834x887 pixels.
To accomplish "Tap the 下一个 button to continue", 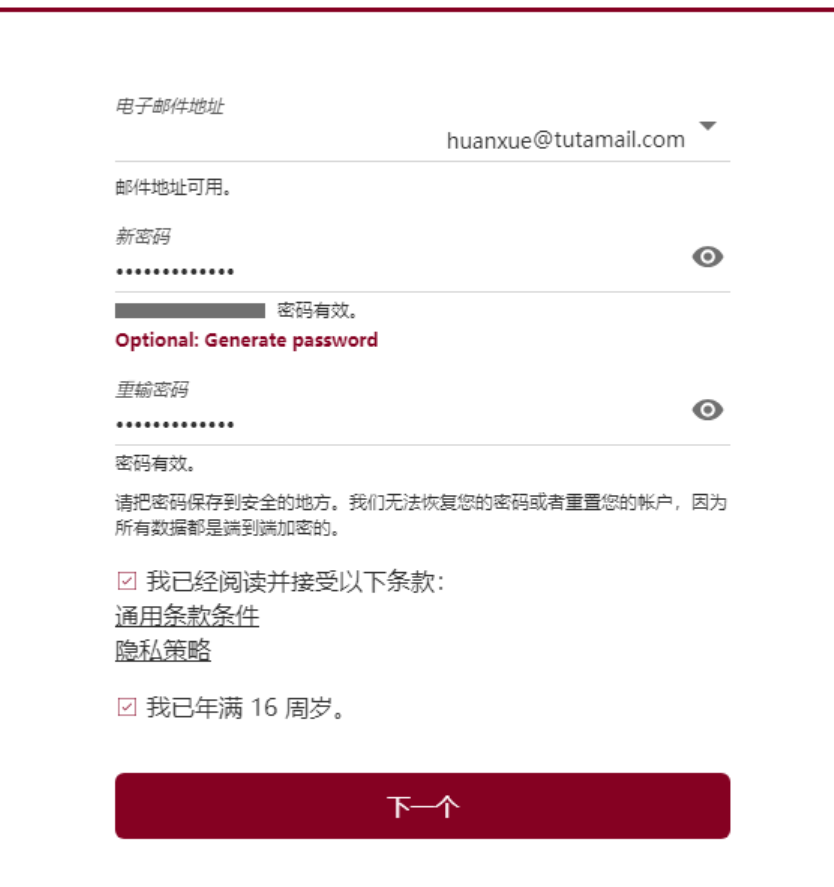I will coord(422,806).
